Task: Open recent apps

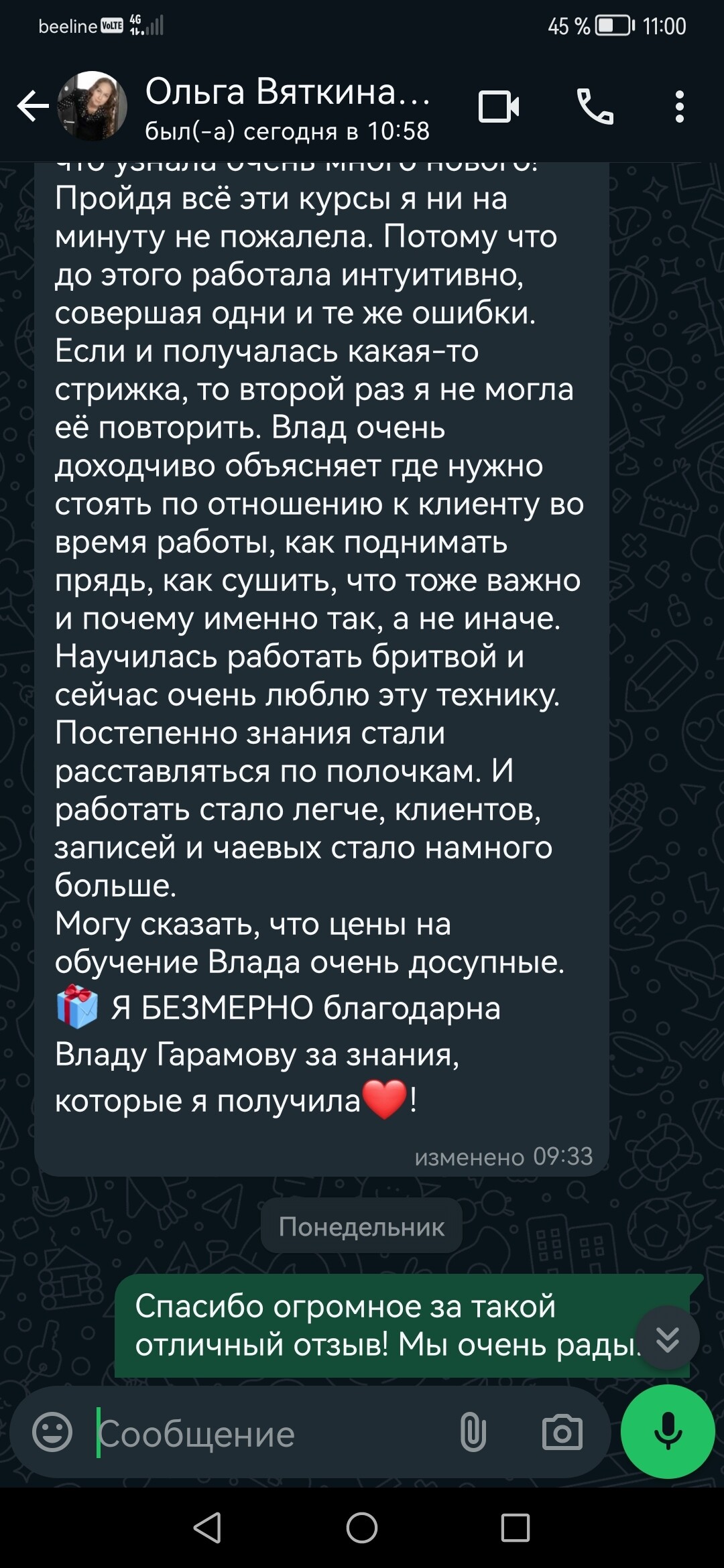Action: click(x=516, y=1528)
